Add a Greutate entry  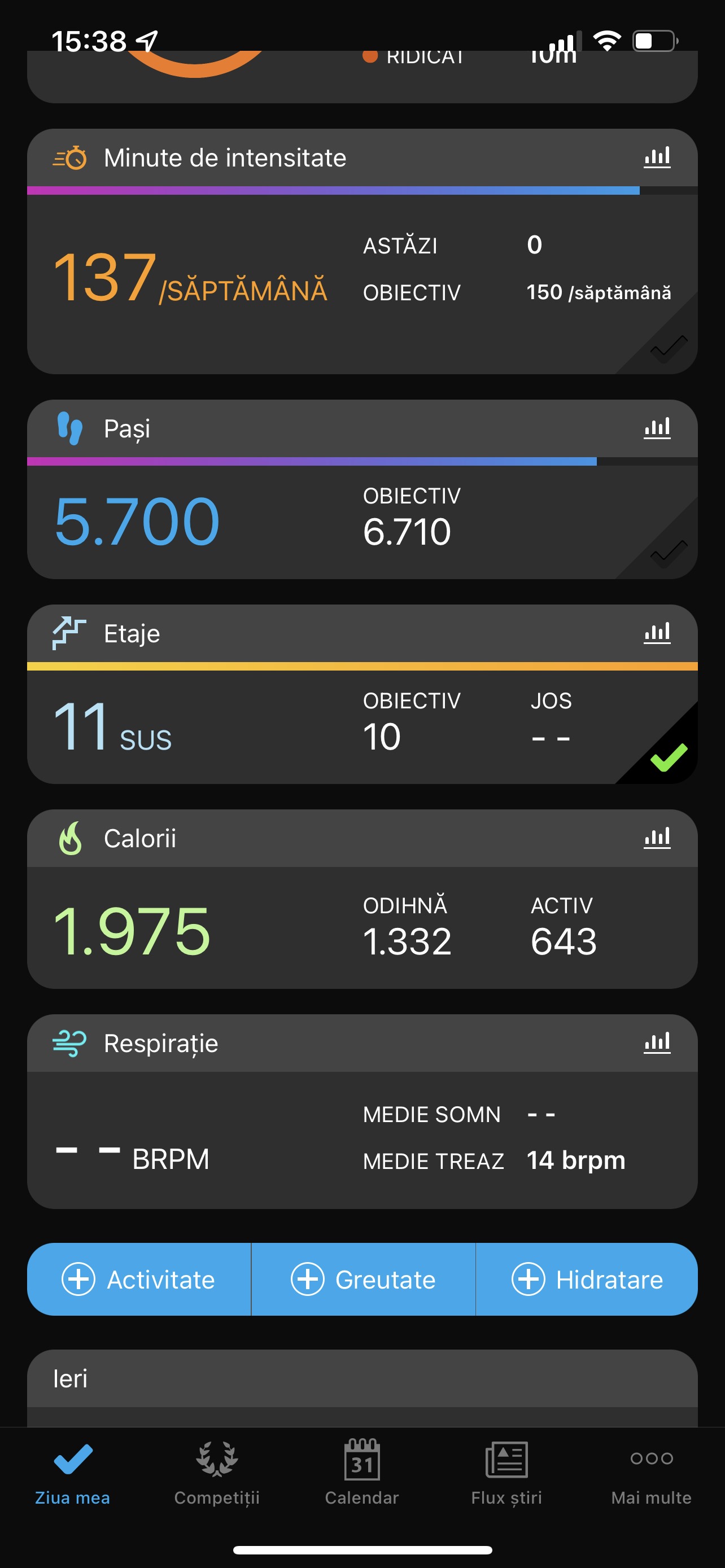(x=364, y=1280)
